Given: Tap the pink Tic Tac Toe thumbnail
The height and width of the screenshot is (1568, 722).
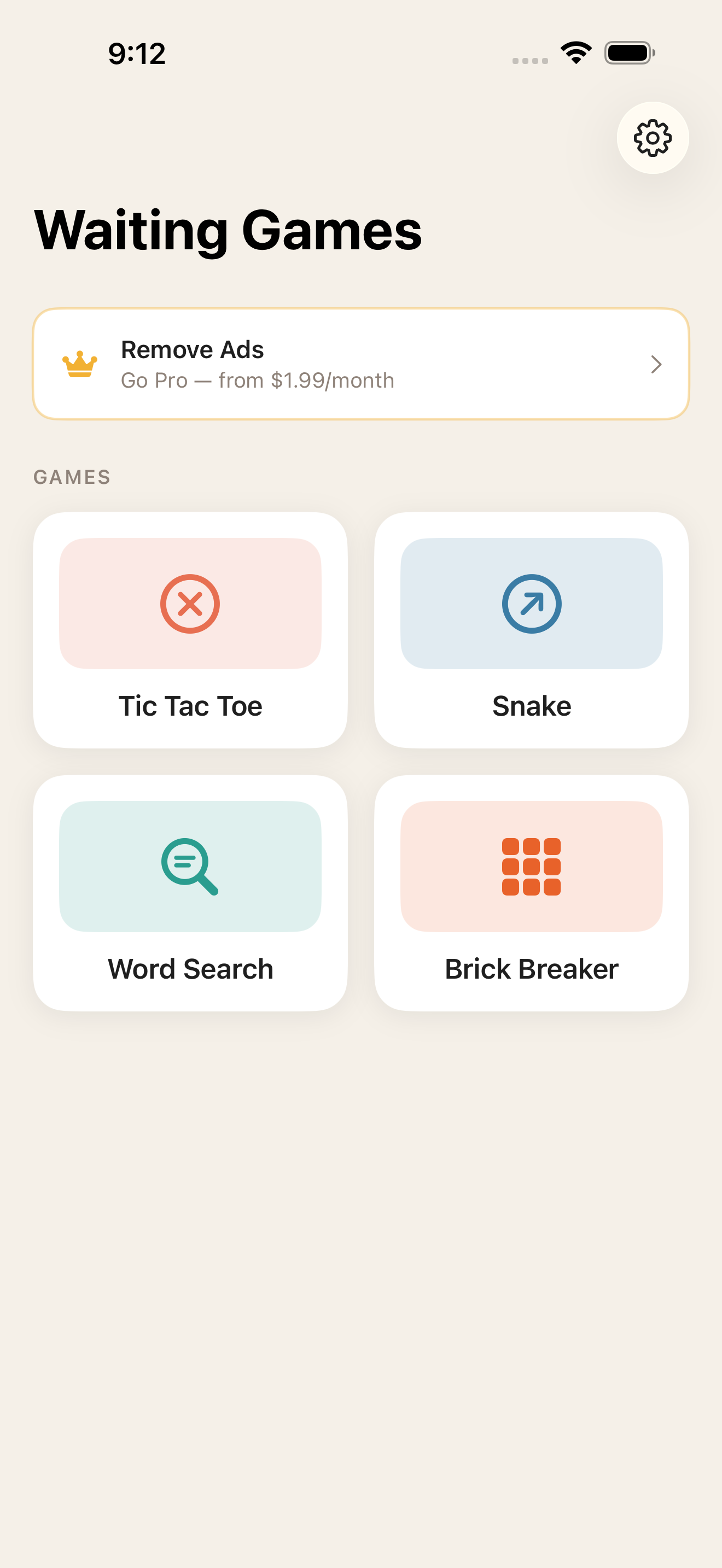Looking at the screenshot, I should tap(190, 603).
